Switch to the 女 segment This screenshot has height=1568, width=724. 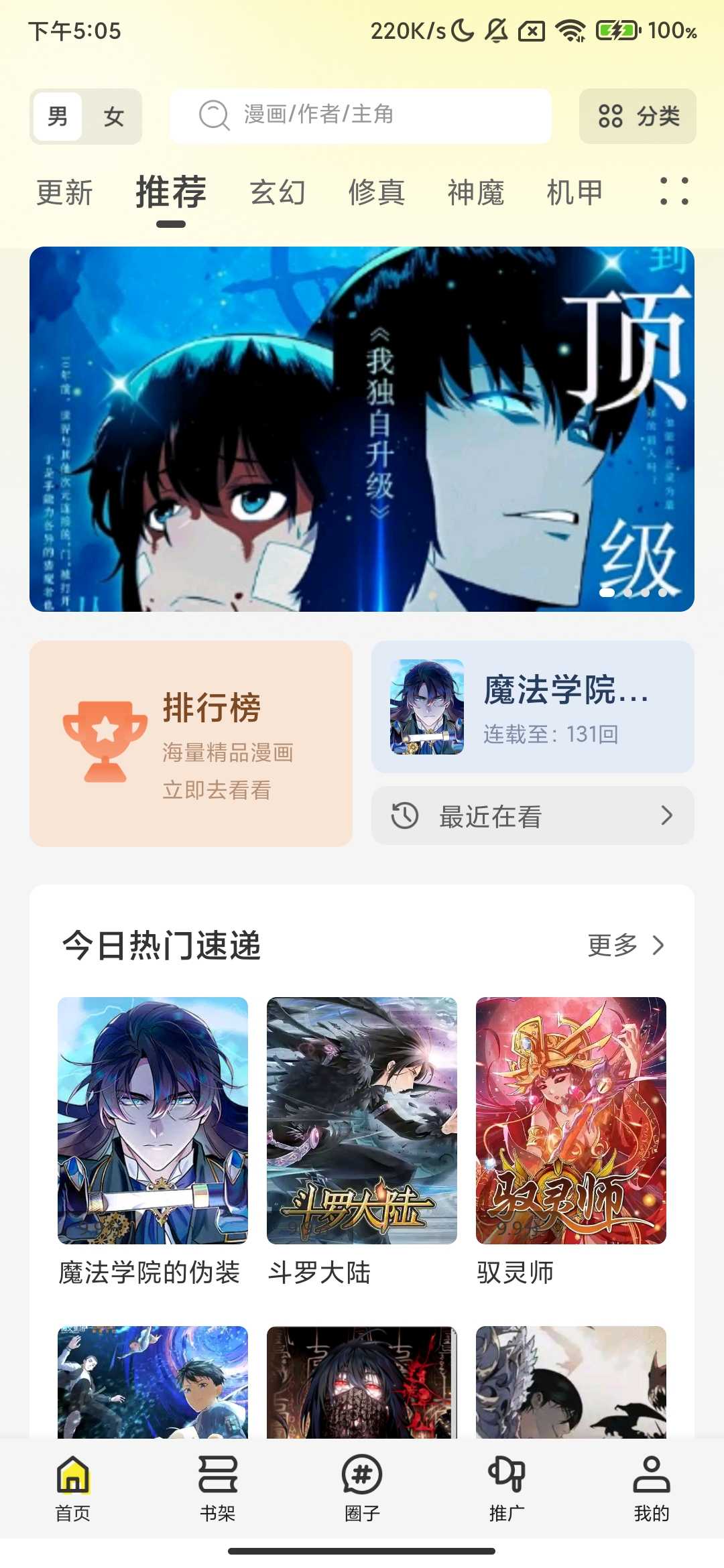pyautogui.click(x=113, y=117)
